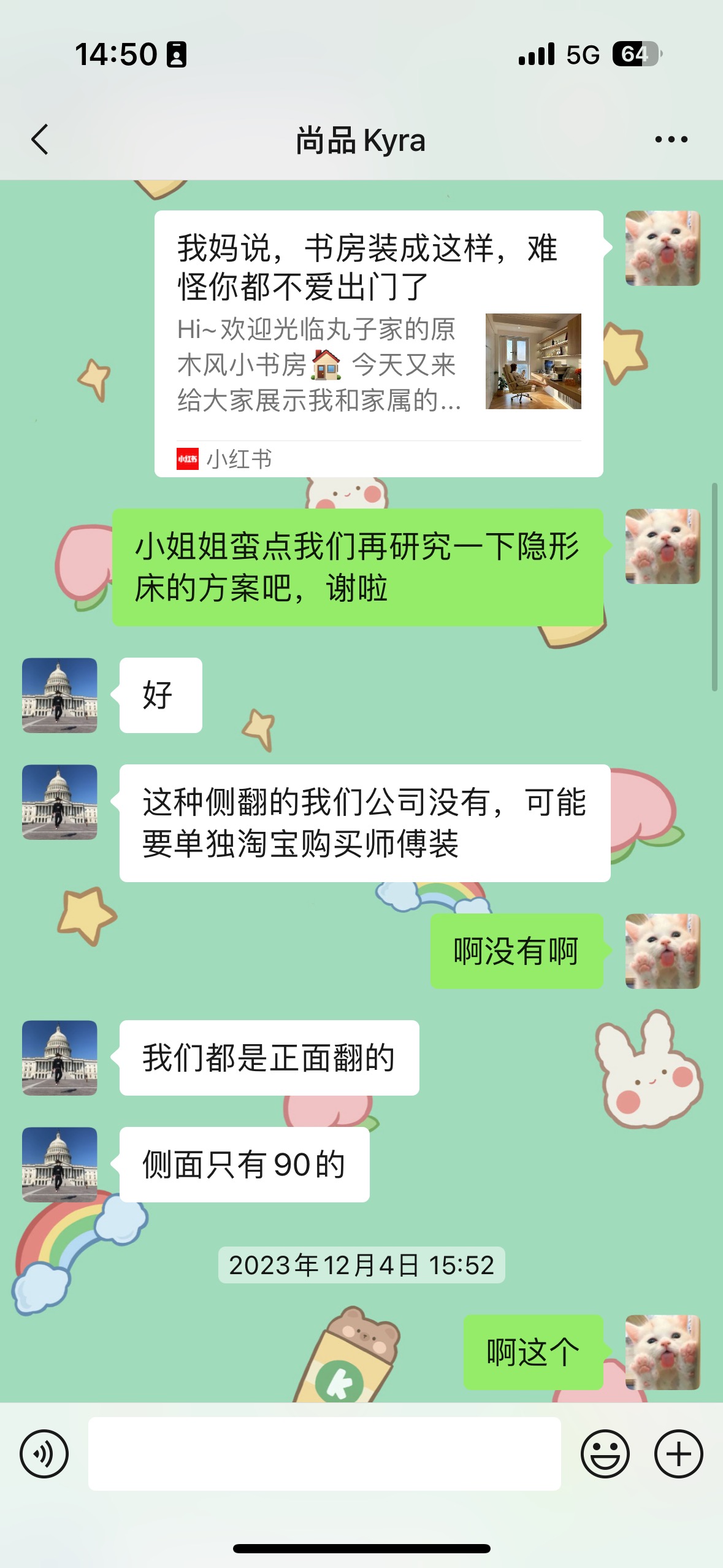Focus the message text field
This screenshot has height=1568, width=723.
[x=324, y=1453]
